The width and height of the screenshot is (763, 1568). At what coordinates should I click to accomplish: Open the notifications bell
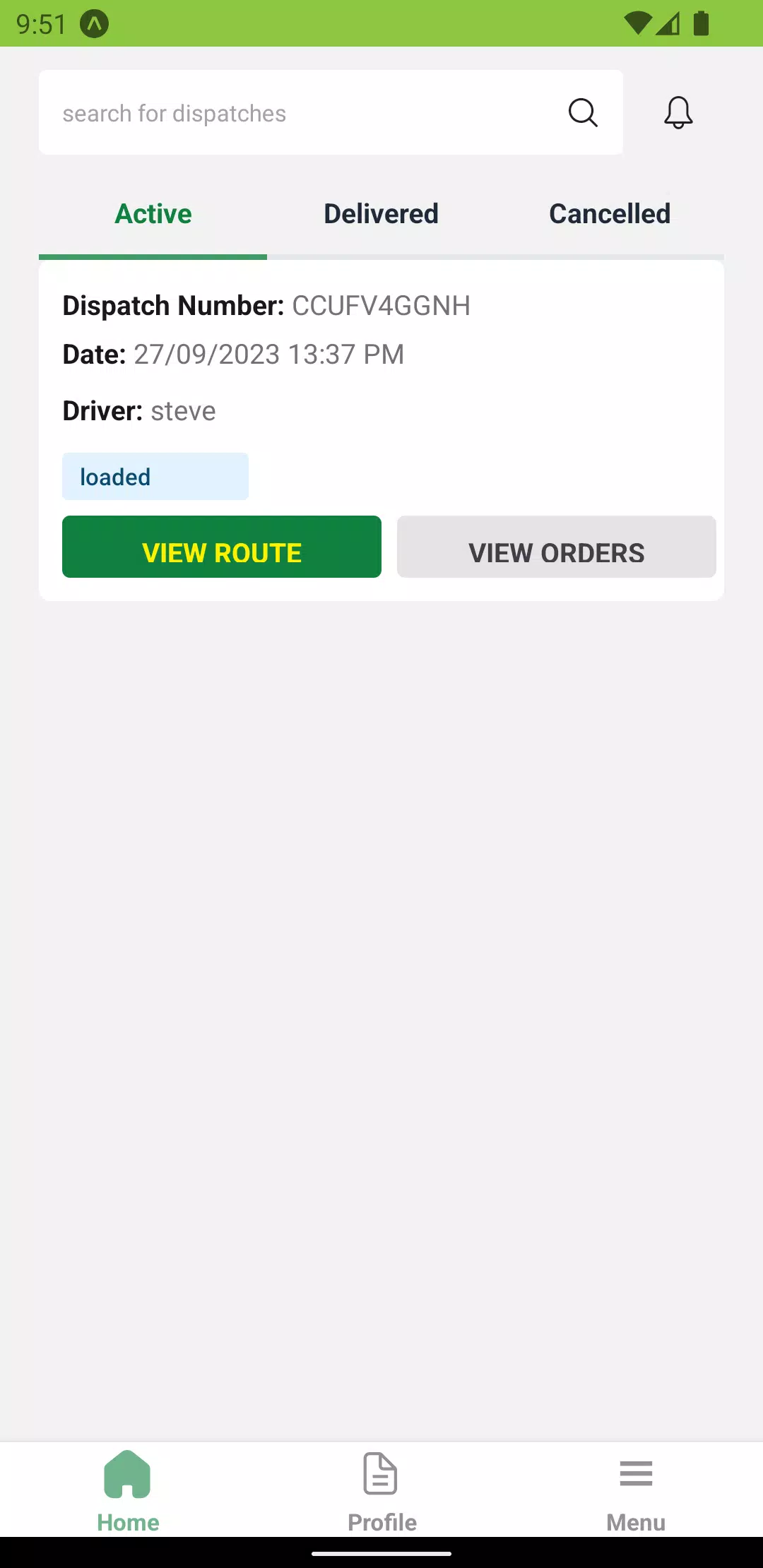(678, 112)
